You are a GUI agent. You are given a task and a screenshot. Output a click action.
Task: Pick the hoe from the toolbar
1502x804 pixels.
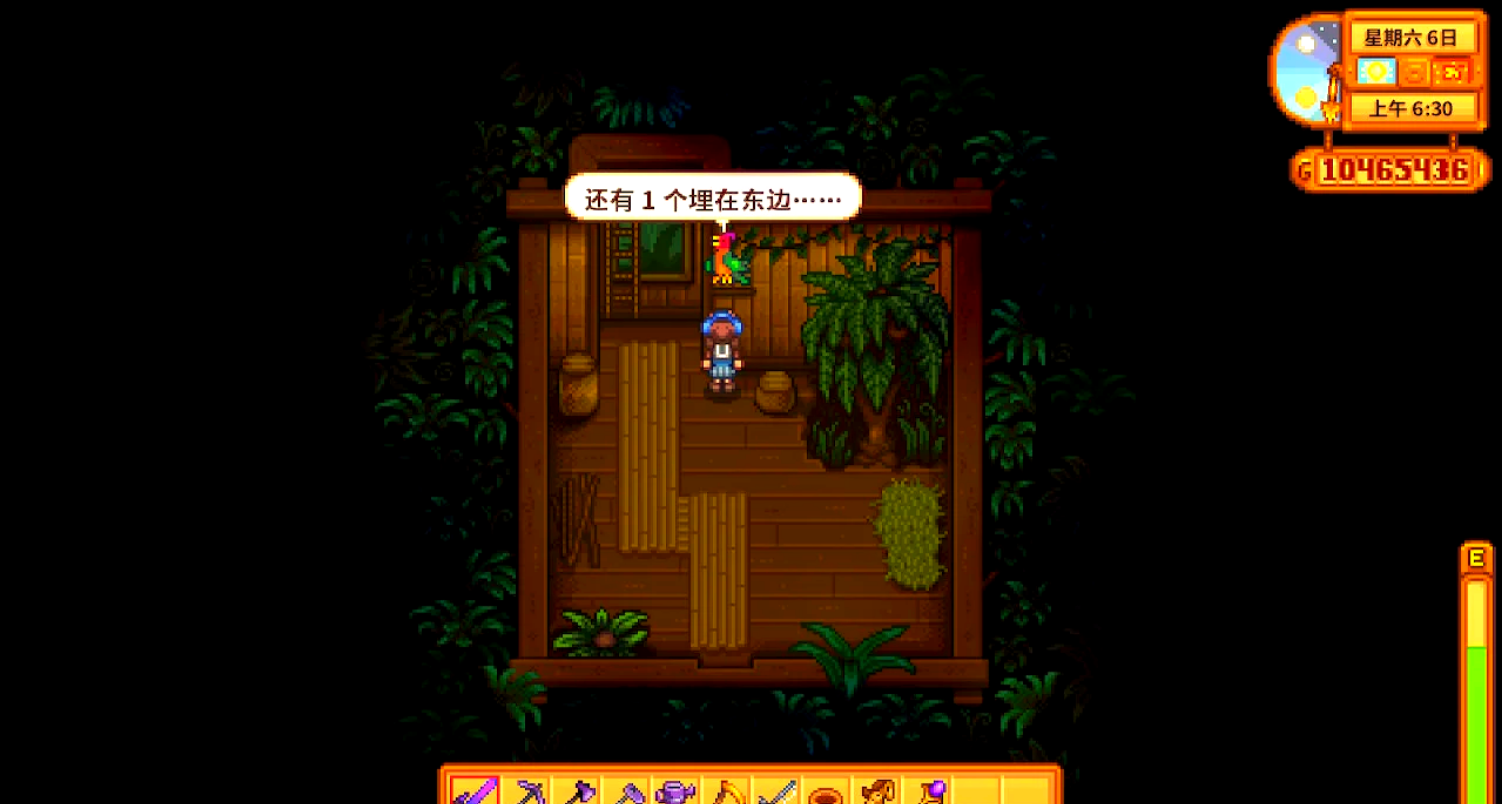click(627, 792)
